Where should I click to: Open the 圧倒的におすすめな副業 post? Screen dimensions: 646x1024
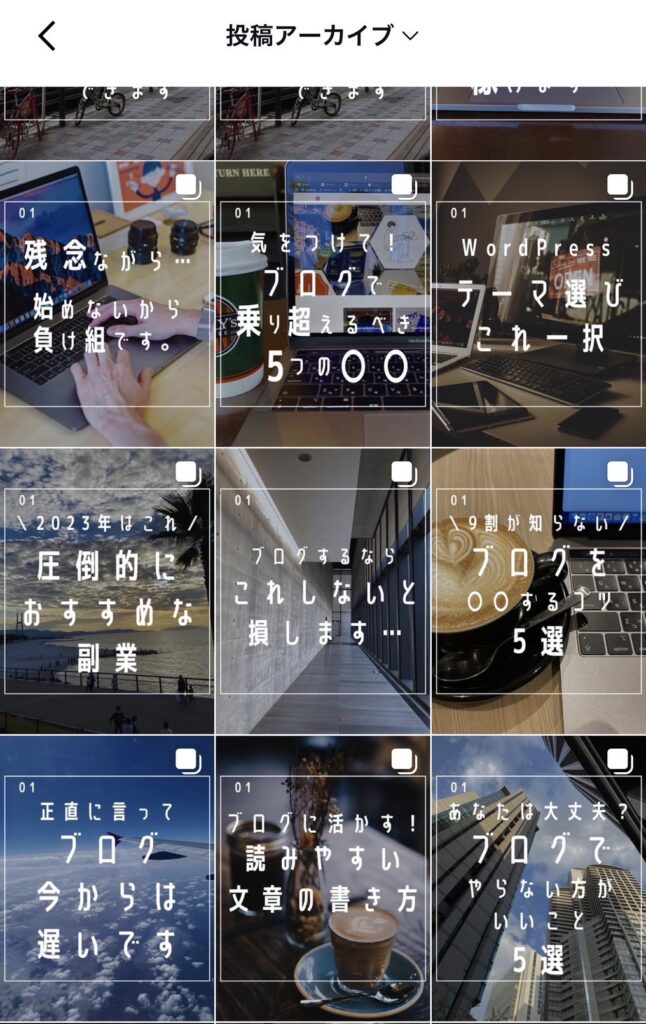pyautogui.click(x=107, y=591)
